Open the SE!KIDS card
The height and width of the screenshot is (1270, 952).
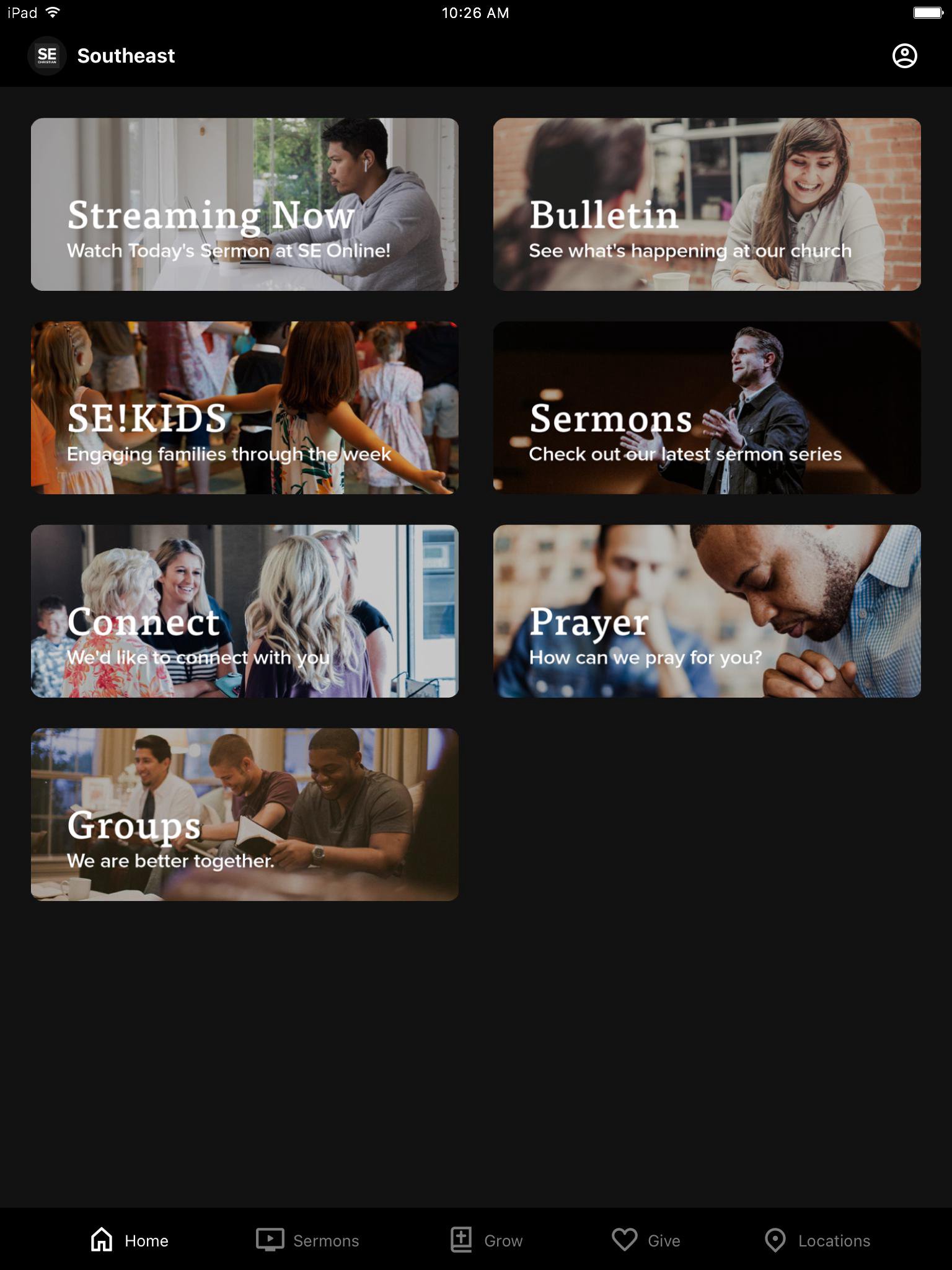(245, 407)
